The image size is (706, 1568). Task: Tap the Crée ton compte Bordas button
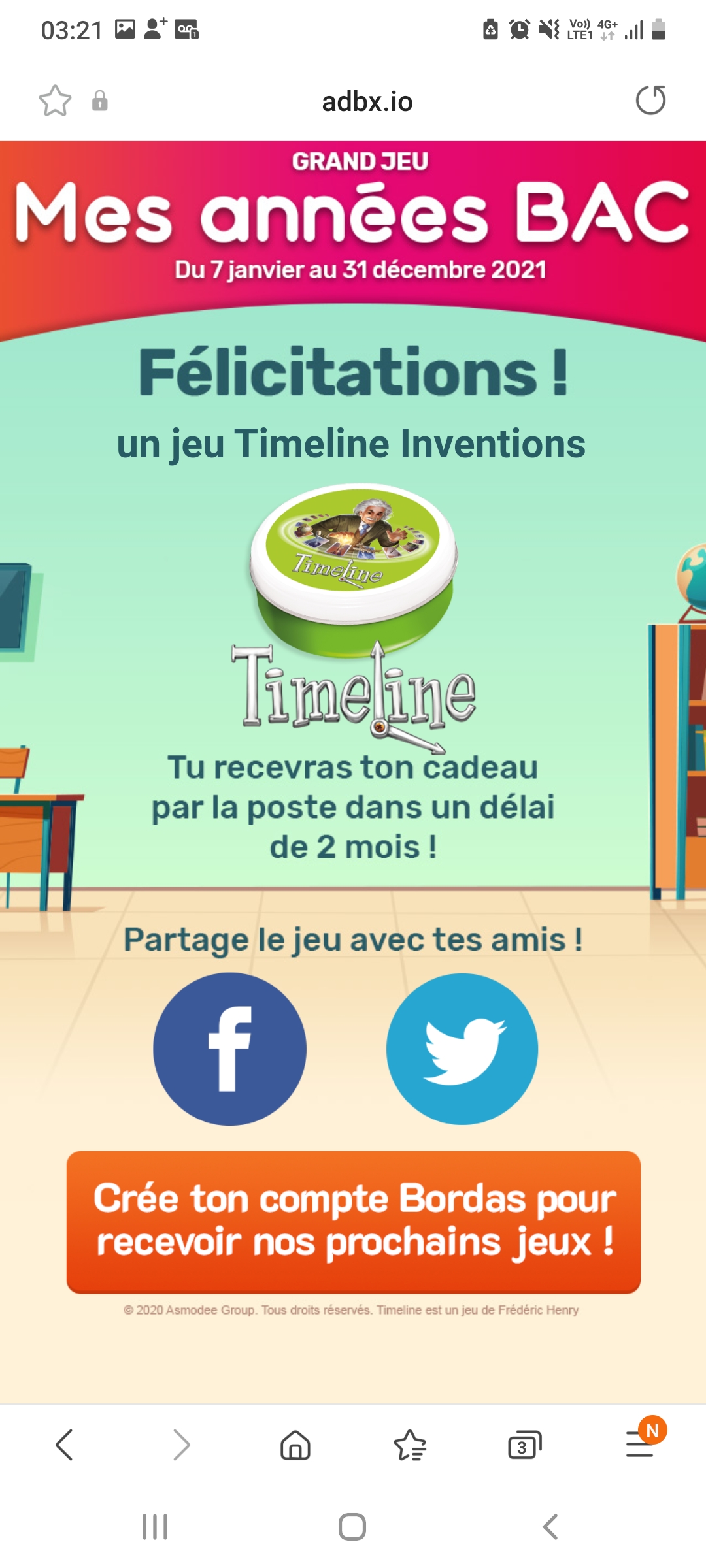(353, 1221)
